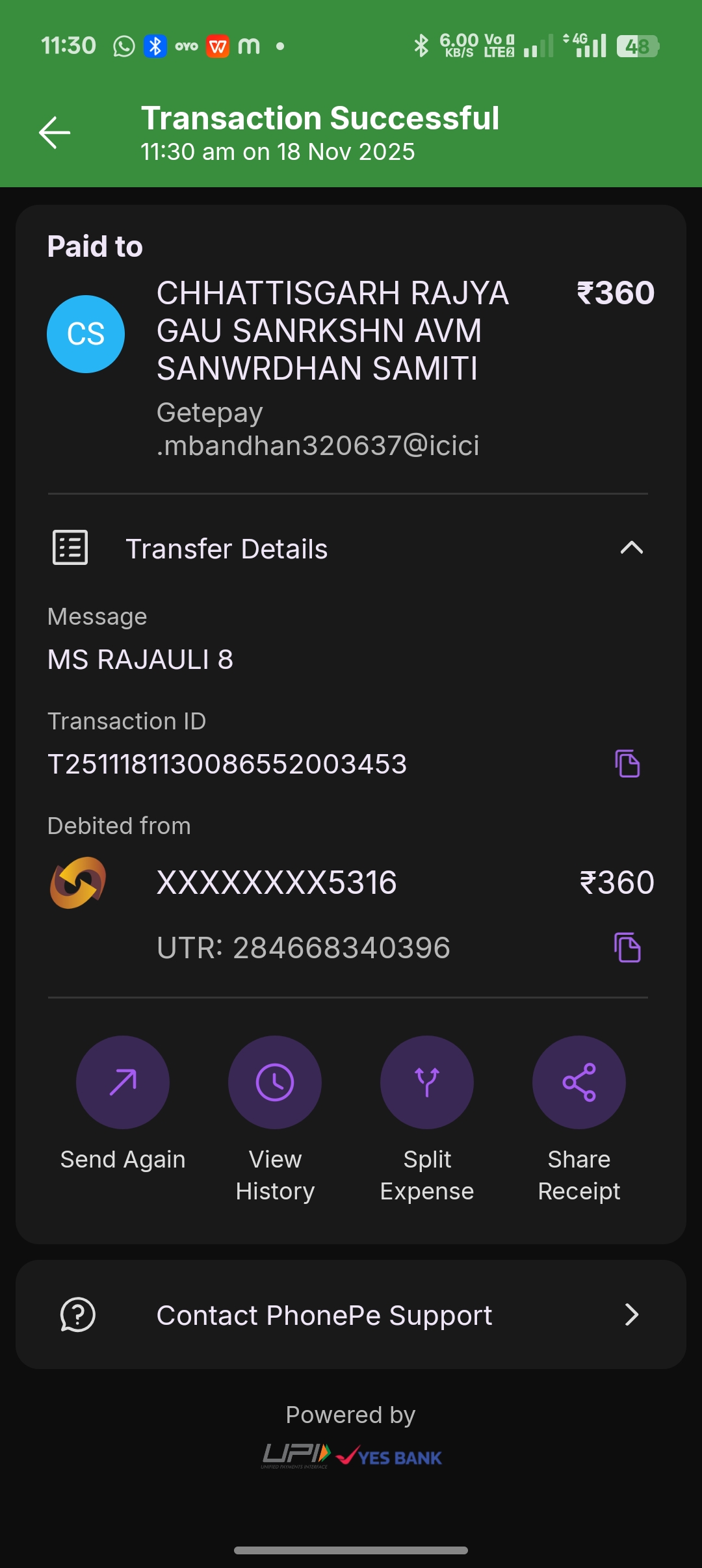
Task: Open Contact PhonePe Support
Action: click(x=351, y=1314)
